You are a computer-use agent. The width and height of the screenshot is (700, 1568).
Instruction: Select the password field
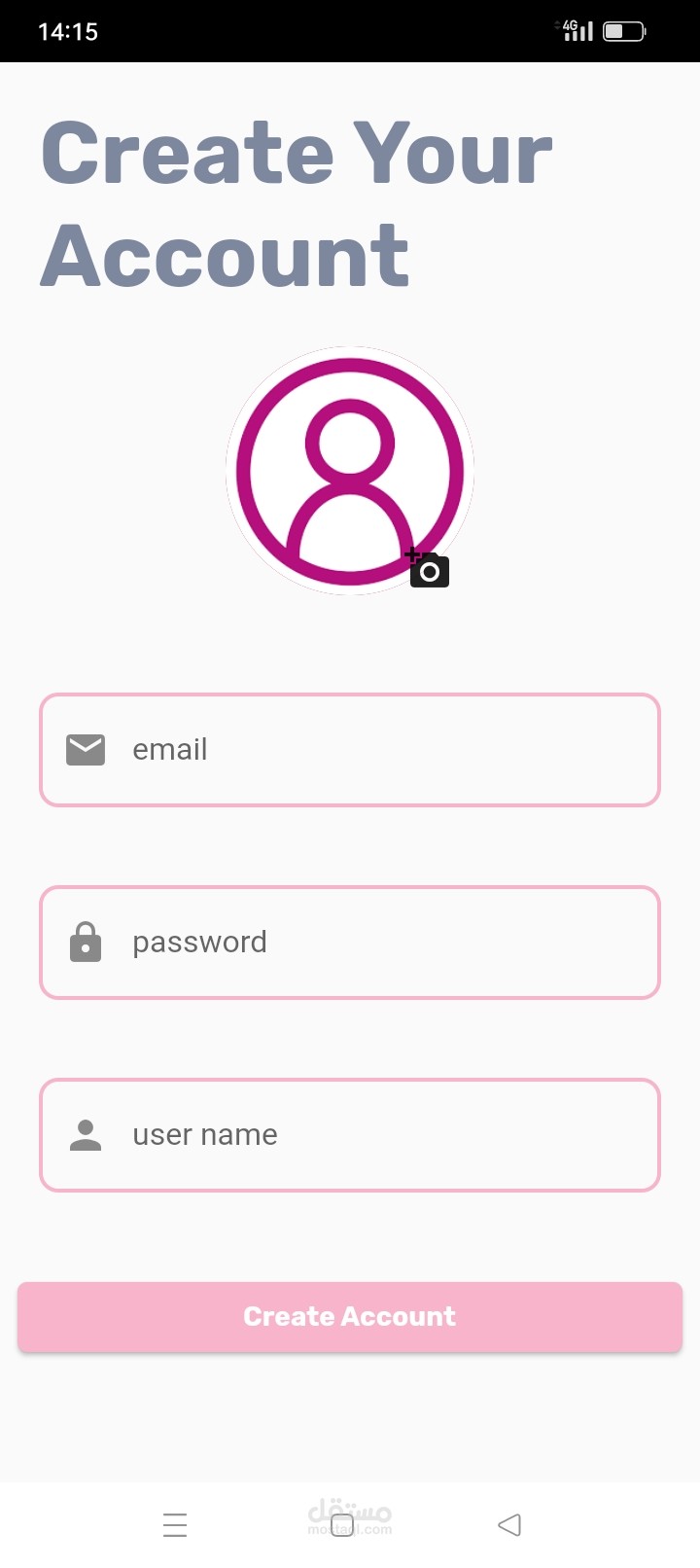click(x=350, y=943)
